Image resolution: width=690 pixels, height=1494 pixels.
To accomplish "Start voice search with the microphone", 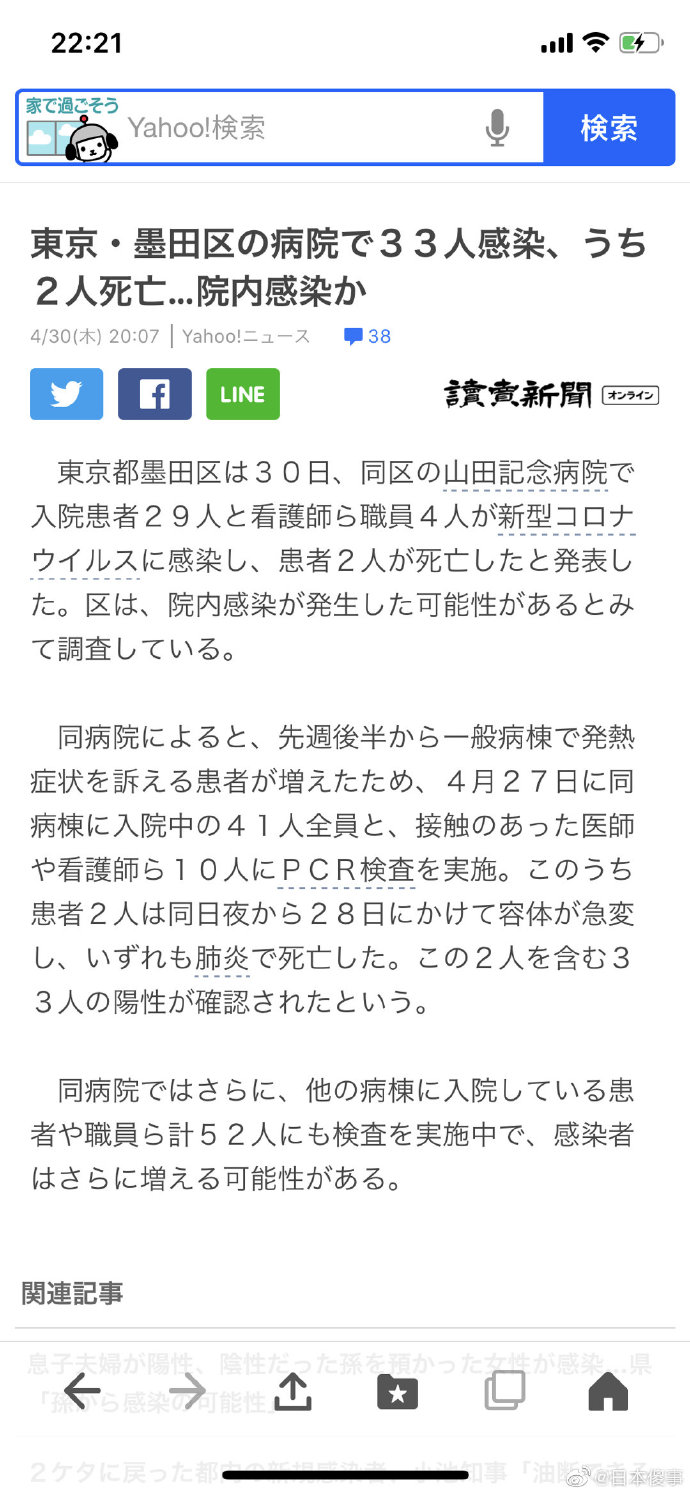I will [497, 128].
